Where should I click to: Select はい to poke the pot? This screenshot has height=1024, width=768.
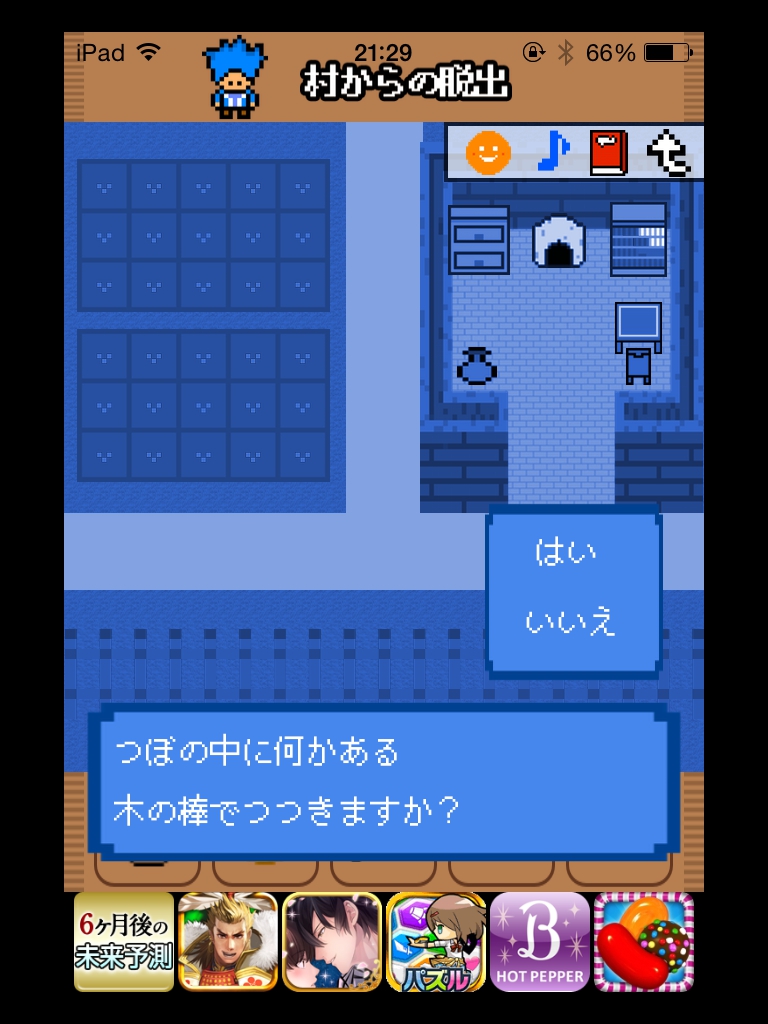point(565,553)
